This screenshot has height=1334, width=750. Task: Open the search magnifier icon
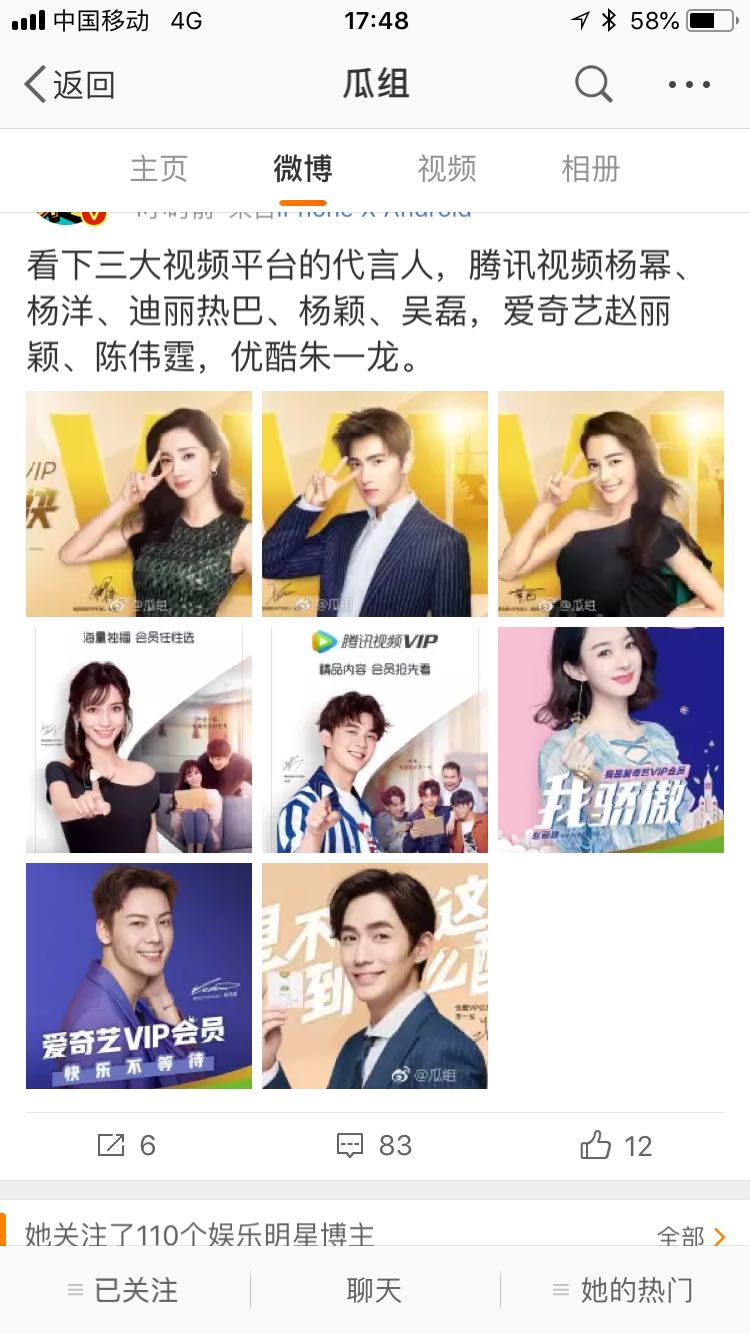coord(594,85)
